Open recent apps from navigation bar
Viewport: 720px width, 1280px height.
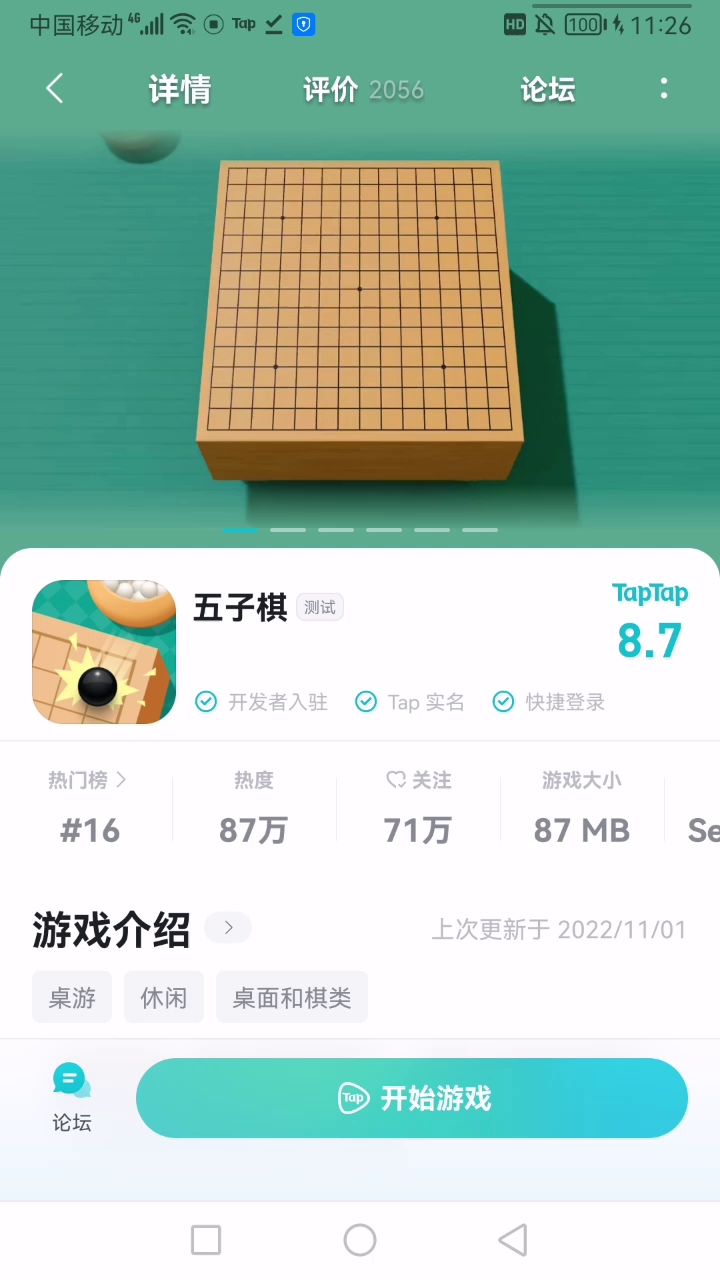206,1240
